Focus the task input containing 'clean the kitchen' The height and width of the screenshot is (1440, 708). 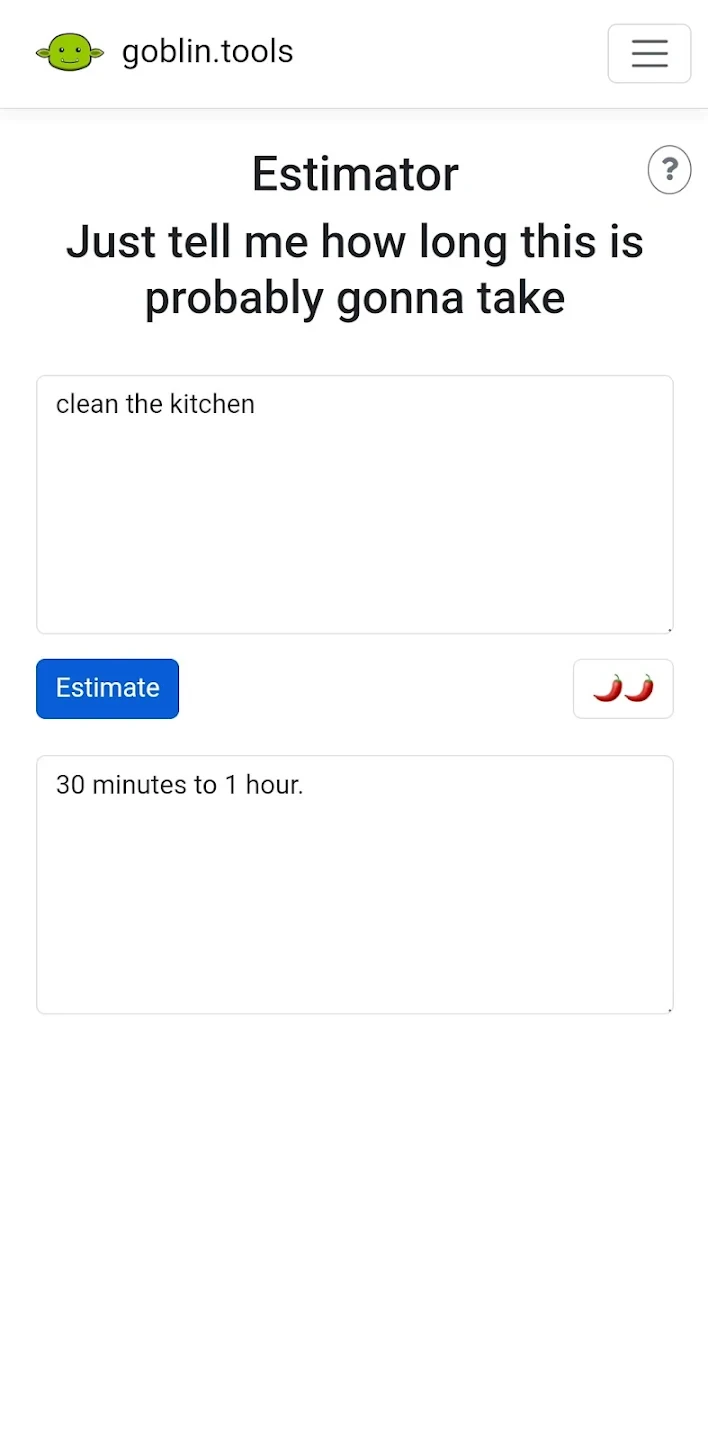(354, 504)
